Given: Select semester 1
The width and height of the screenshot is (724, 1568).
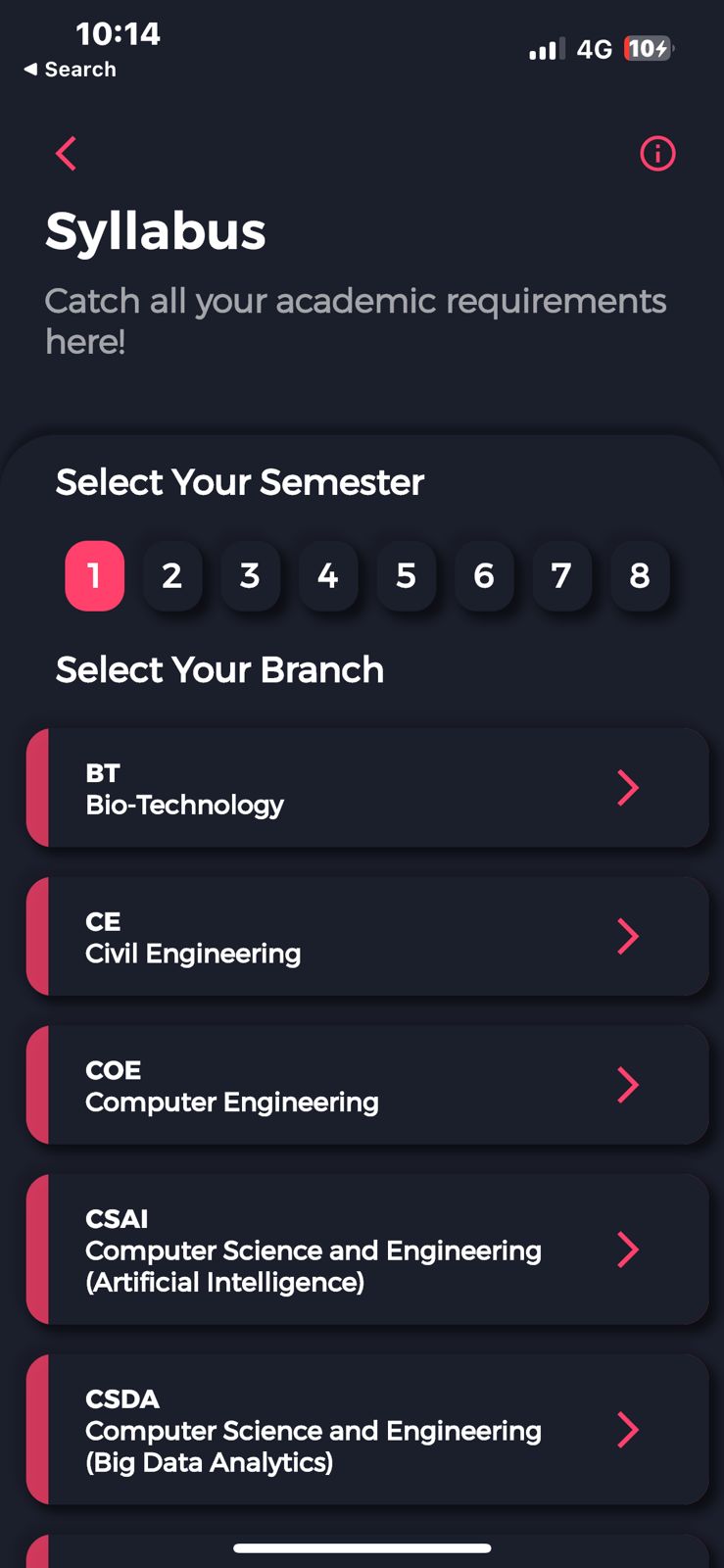Looking at the screenshot, I should (94, 576).
